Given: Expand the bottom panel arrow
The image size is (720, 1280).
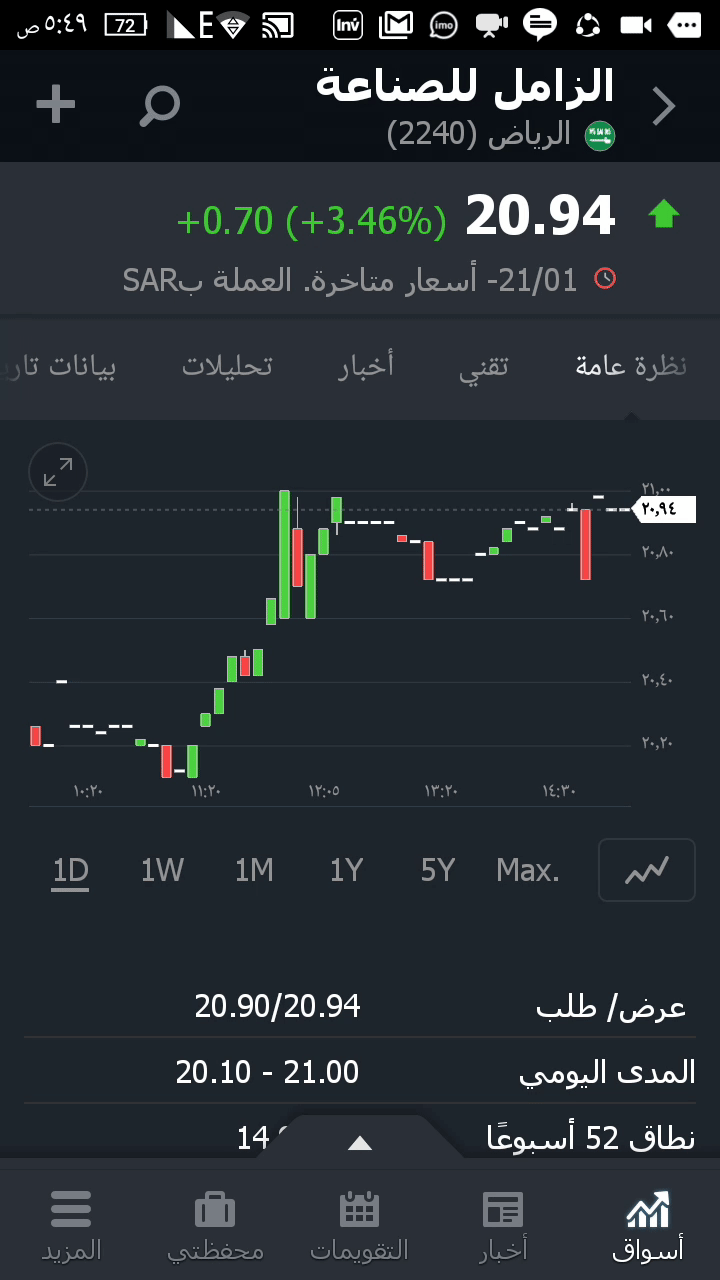Looking at the screenshot, I should click(360, 1143).
